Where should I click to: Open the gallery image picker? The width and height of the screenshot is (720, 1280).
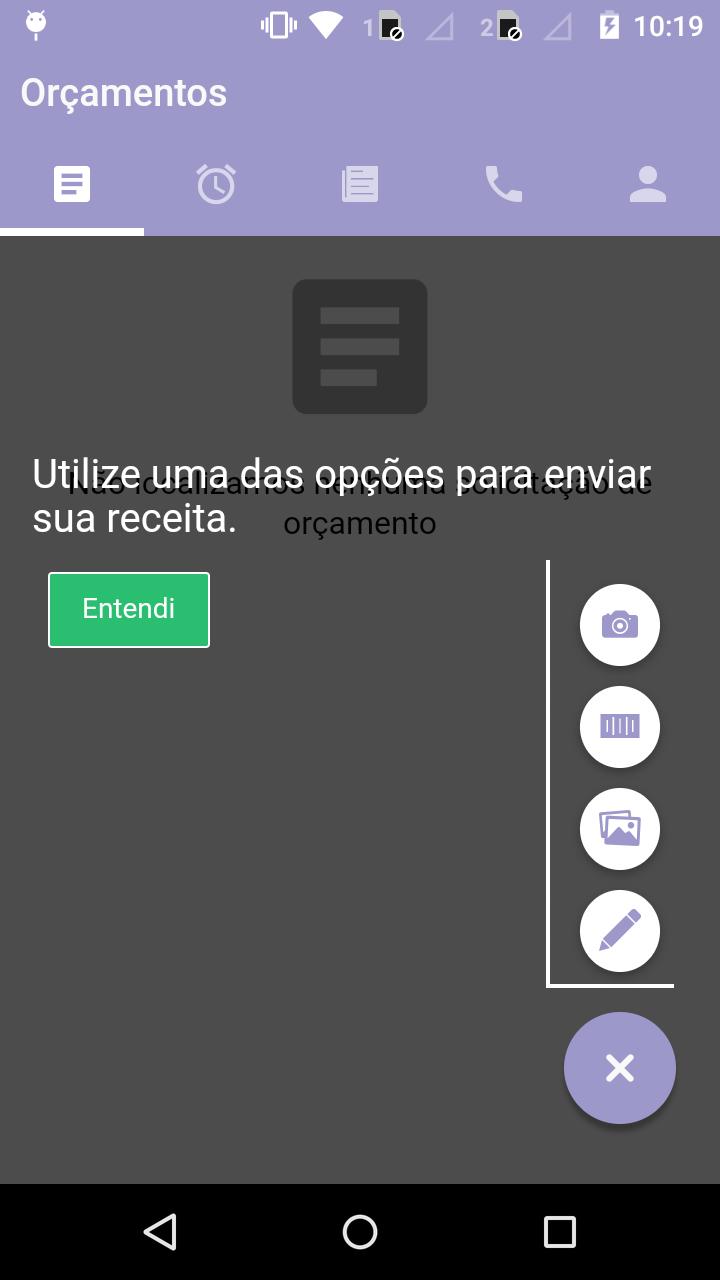point(620,829)
